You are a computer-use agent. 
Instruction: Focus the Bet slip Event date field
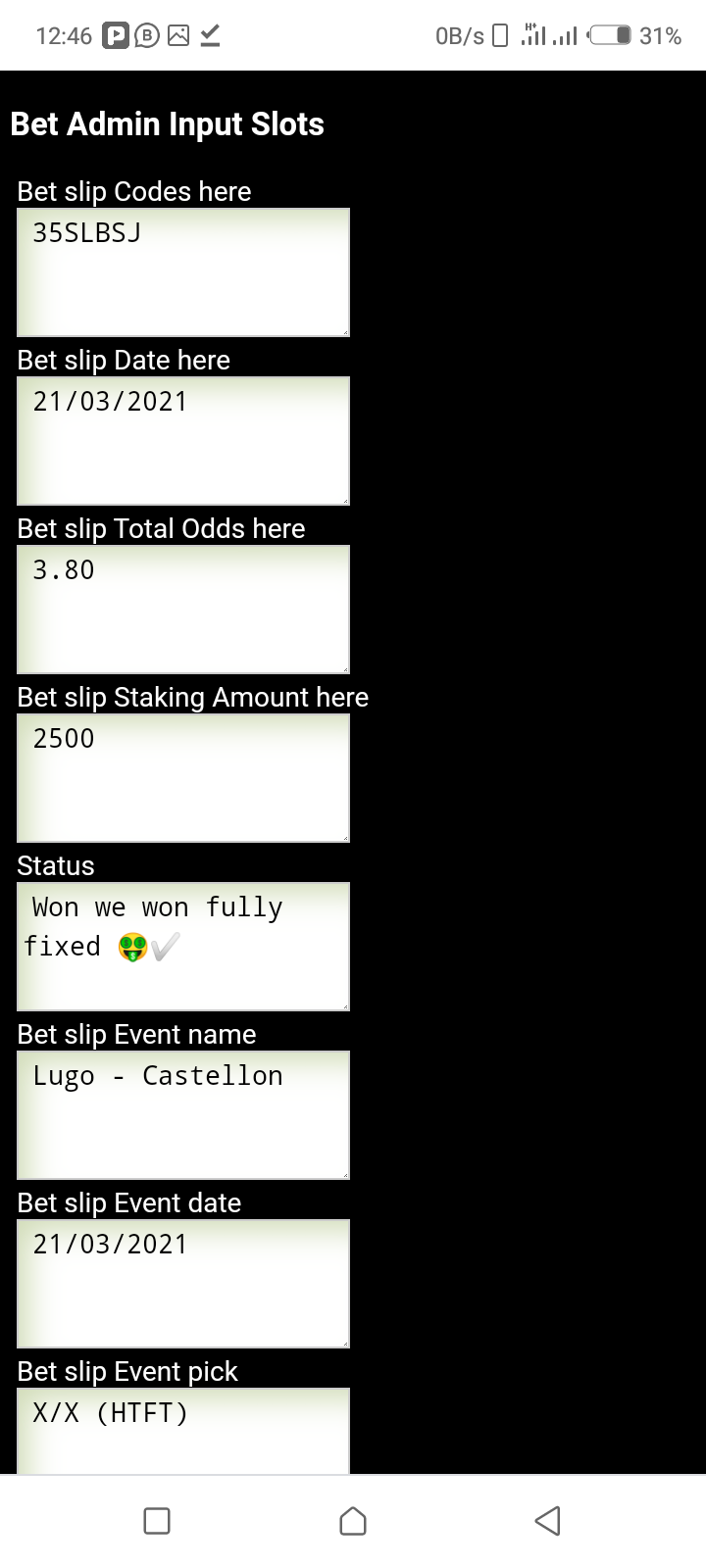pos(183,1284)
